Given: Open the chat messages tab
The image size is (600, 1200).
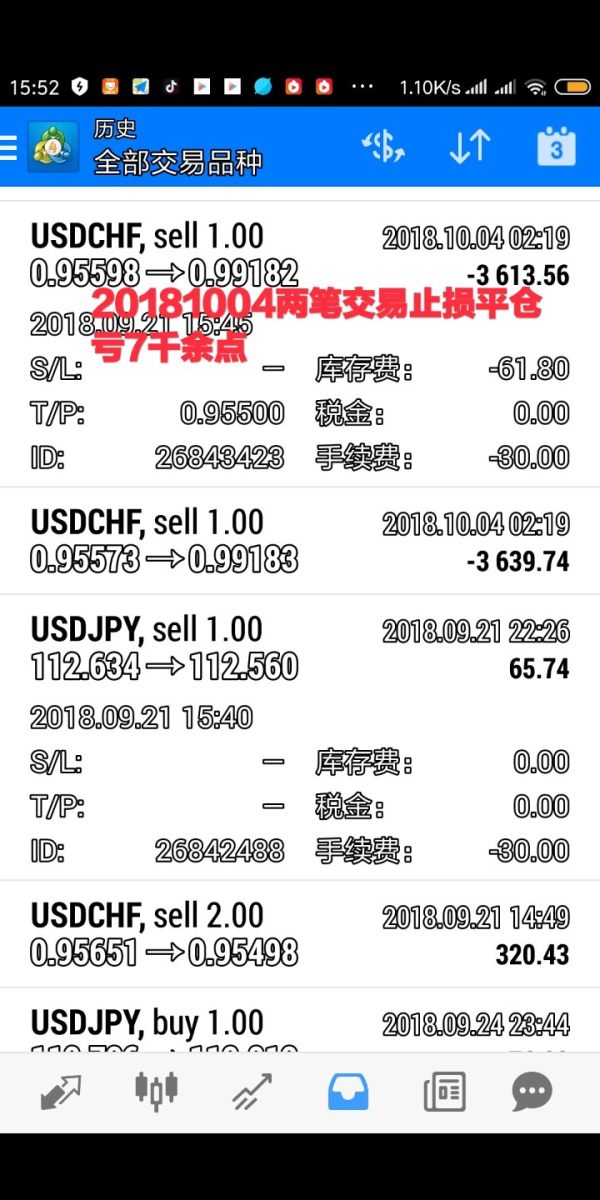Looking at the screenshot, I should coord(531,1091).
